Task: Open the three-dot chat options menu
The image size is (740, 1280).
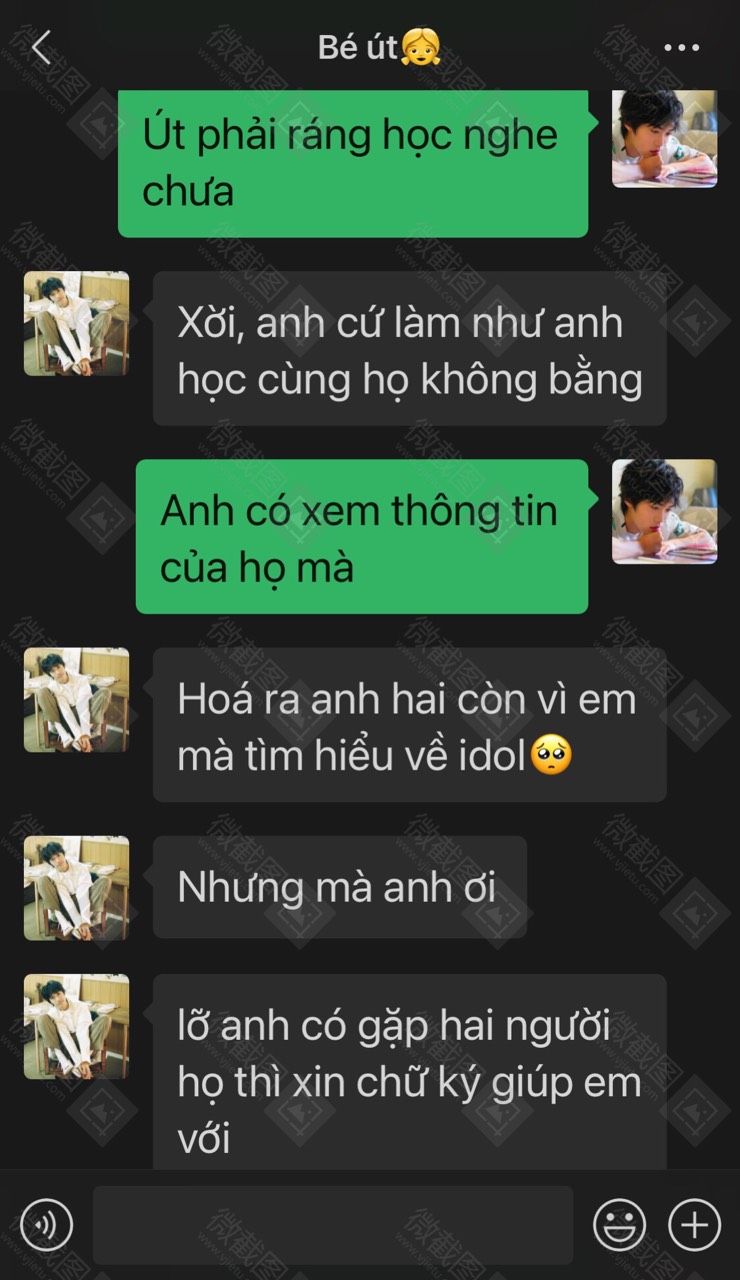Action: coord(682,47)
